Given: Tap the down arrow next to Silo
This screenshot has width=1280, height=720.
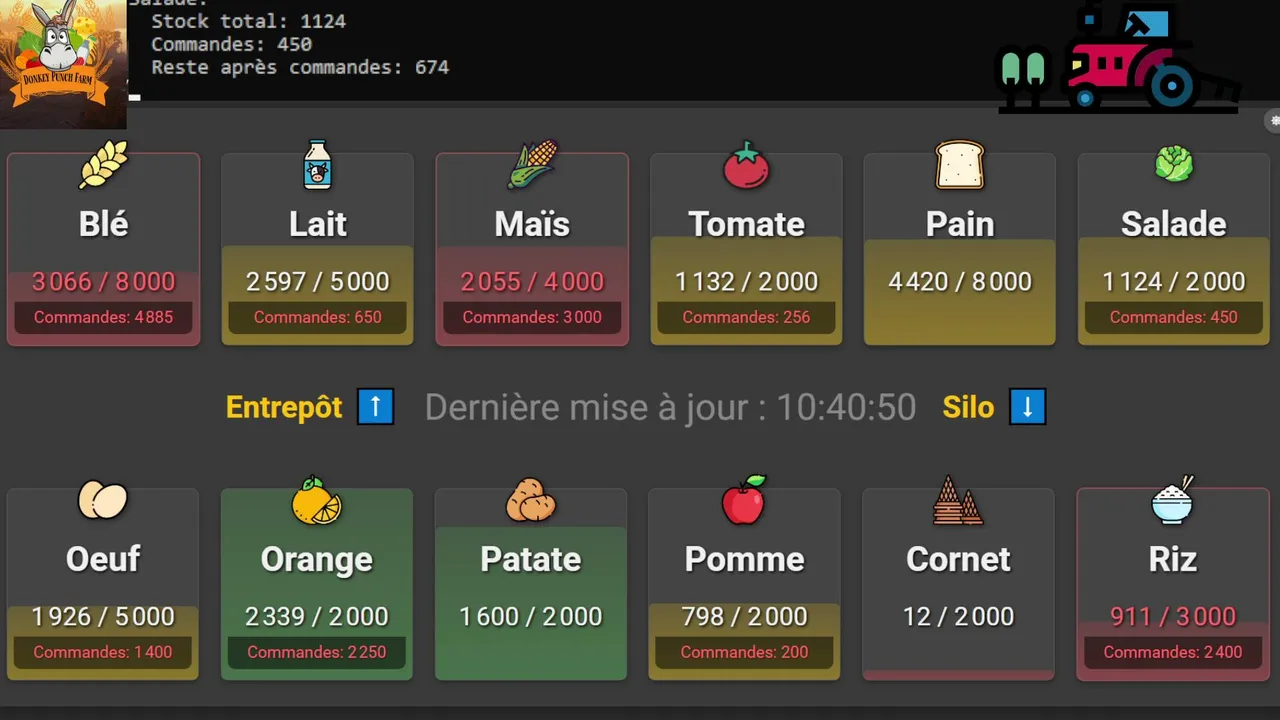Looking at the screenshot, I should click(x=1028, y=407).
